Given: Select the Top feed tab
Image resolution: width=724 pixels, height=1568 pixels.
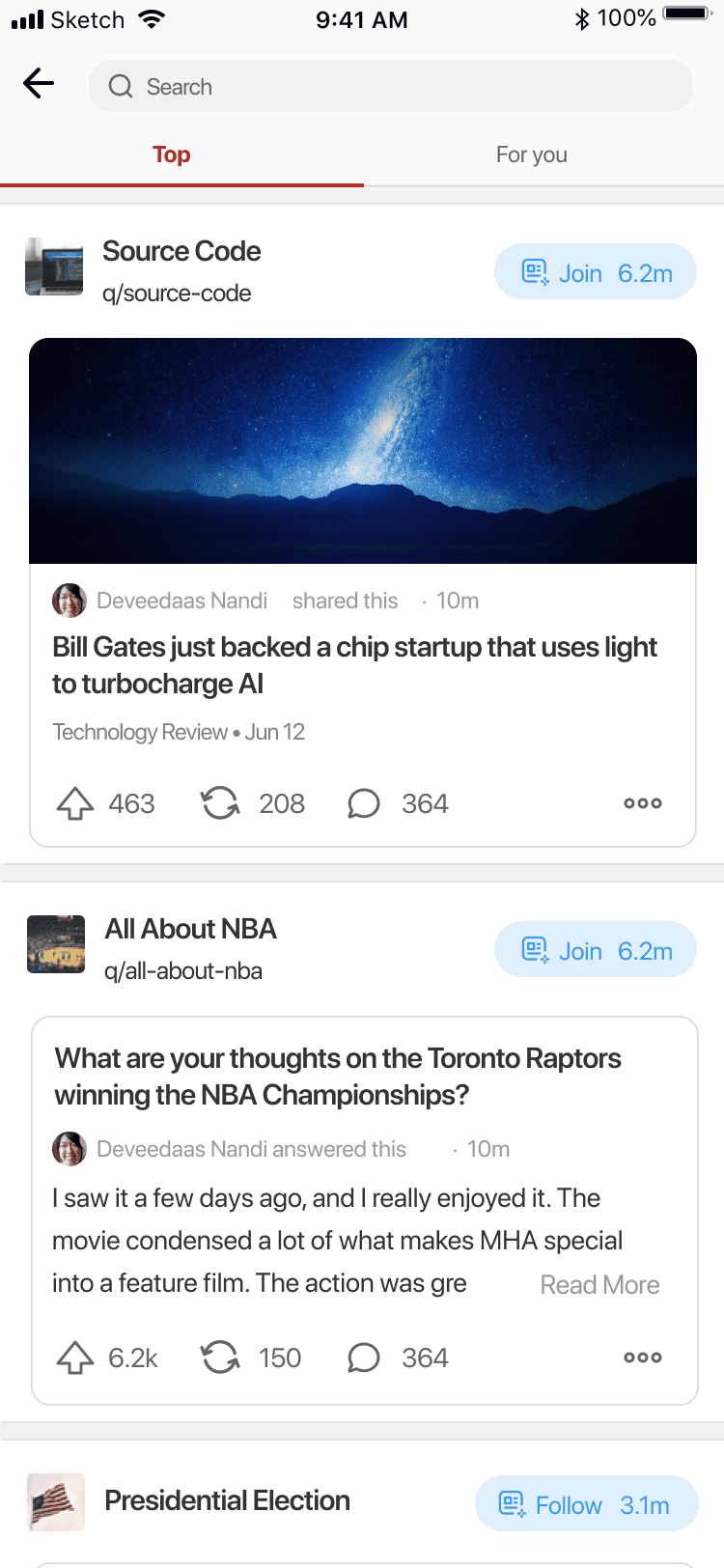Looking at the screenshot, I should (x=171, y=154).
